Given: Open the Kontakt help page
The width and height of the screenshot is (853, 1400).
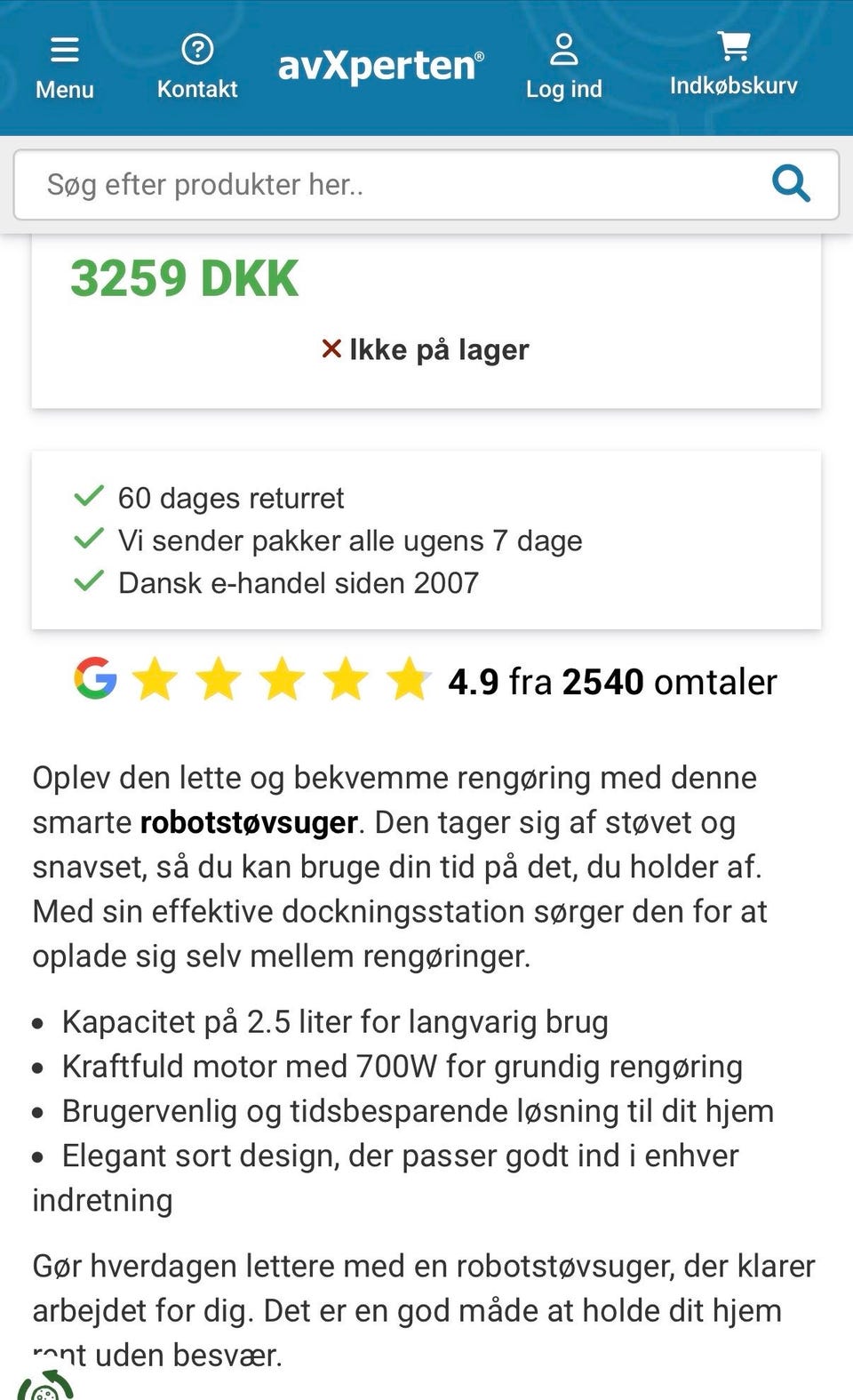Looking at the screenshot, I should tap(197, 68).
